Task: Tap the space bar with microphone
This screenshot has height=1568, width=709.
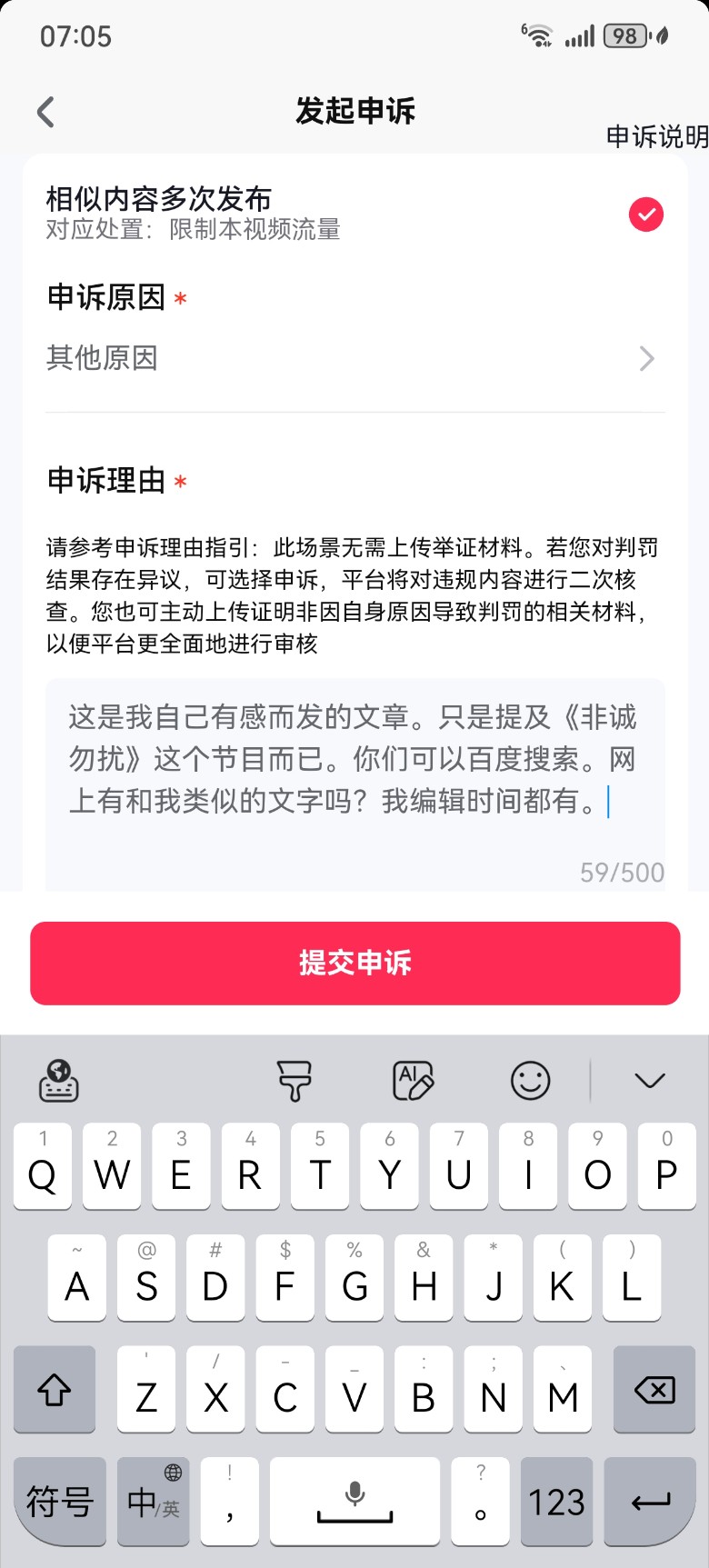Action: (354, 1502)
